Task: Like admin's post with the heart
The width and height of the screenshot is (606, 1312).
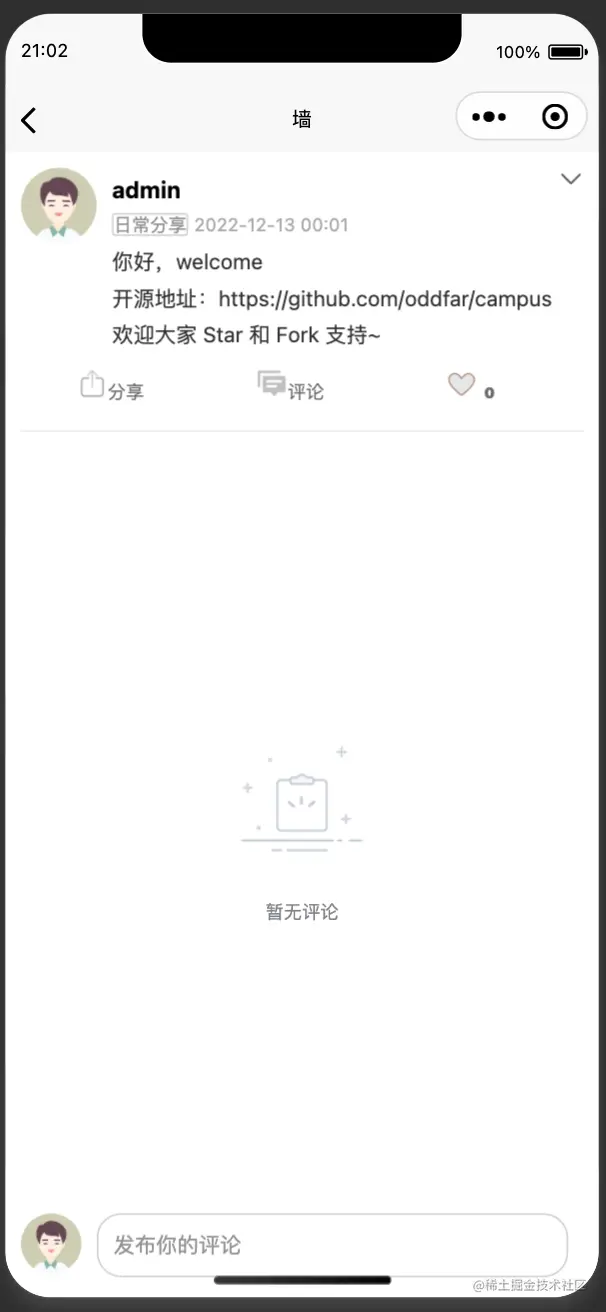Action: [461, 385]
